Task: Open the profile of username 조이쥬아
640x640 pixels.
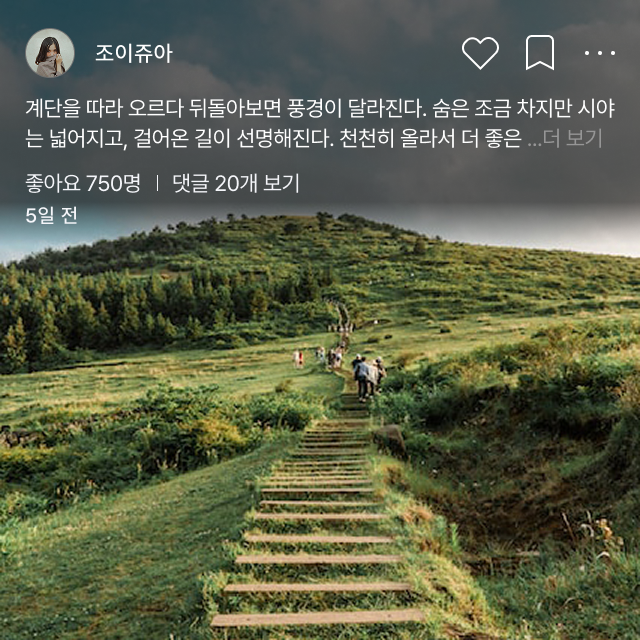Action: (x=133, y=54)
